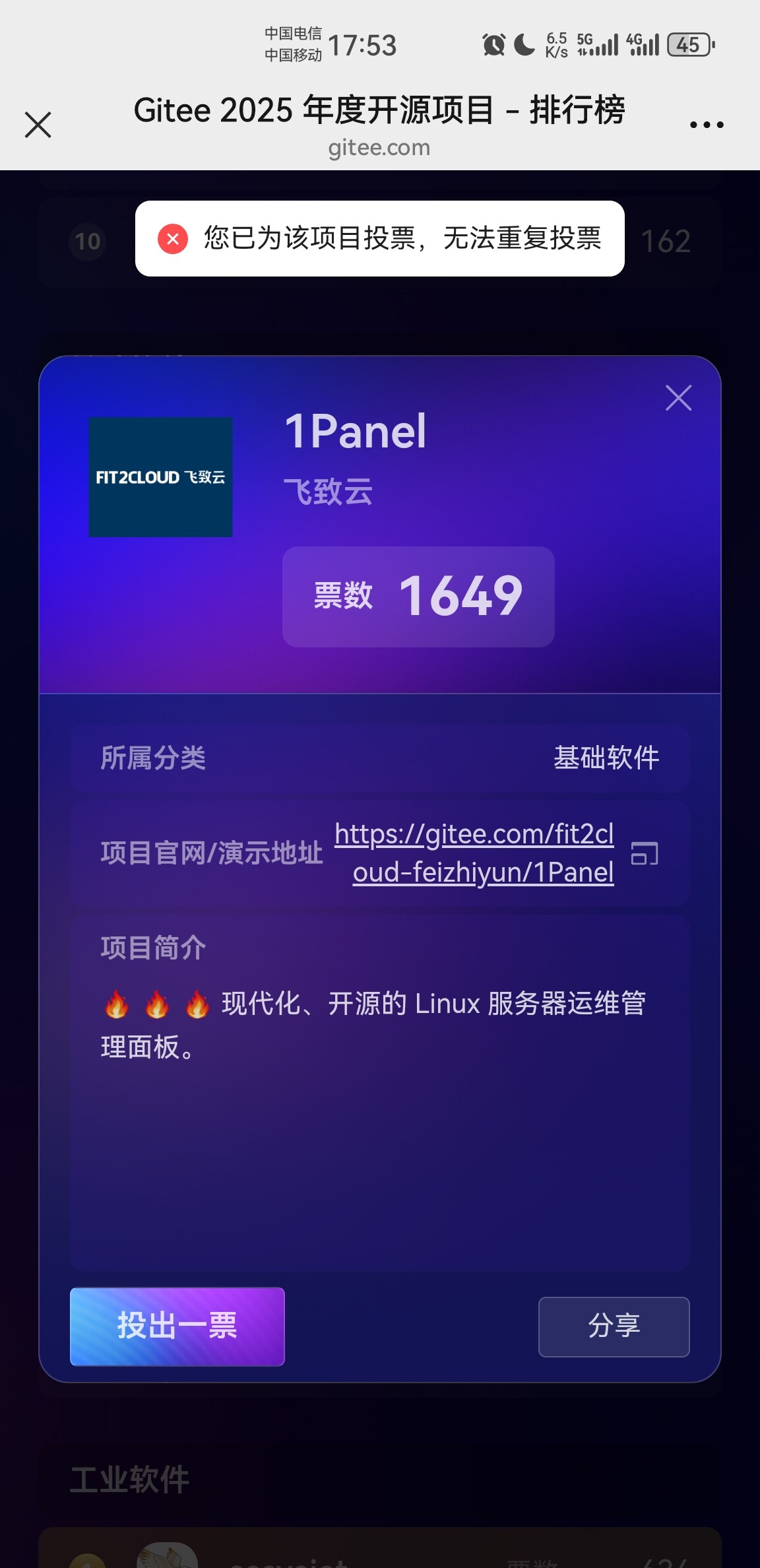760x1568 pixels.
Task: Copy the project URL with the copy icon
Action: [645, 853]
